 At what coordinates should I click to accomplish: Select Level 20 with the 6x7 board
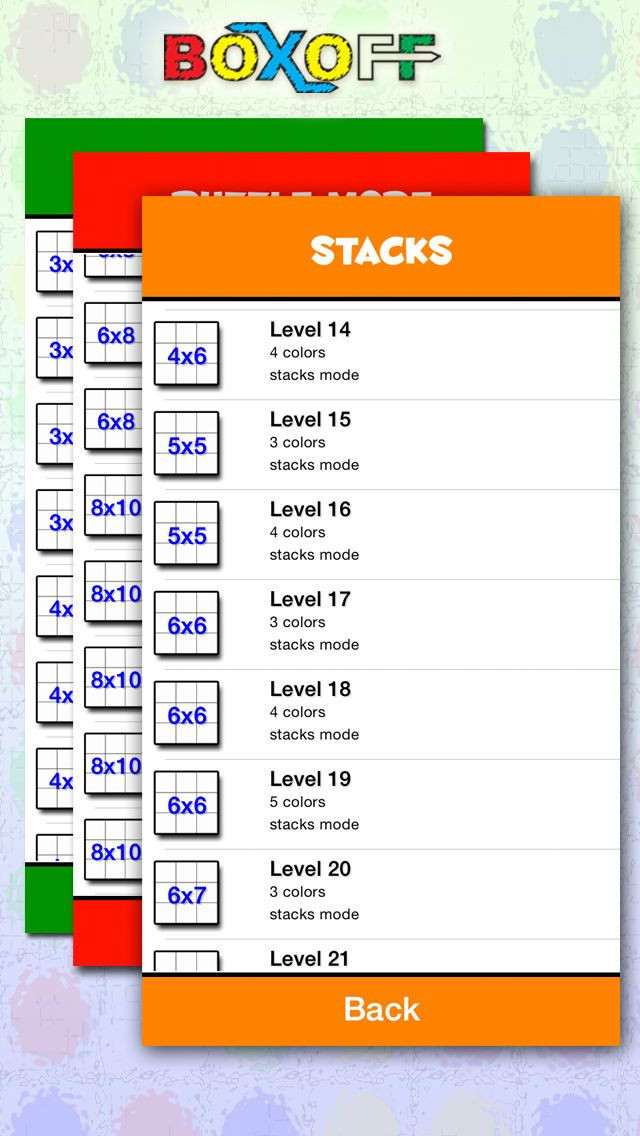click(x=381, y=893)
